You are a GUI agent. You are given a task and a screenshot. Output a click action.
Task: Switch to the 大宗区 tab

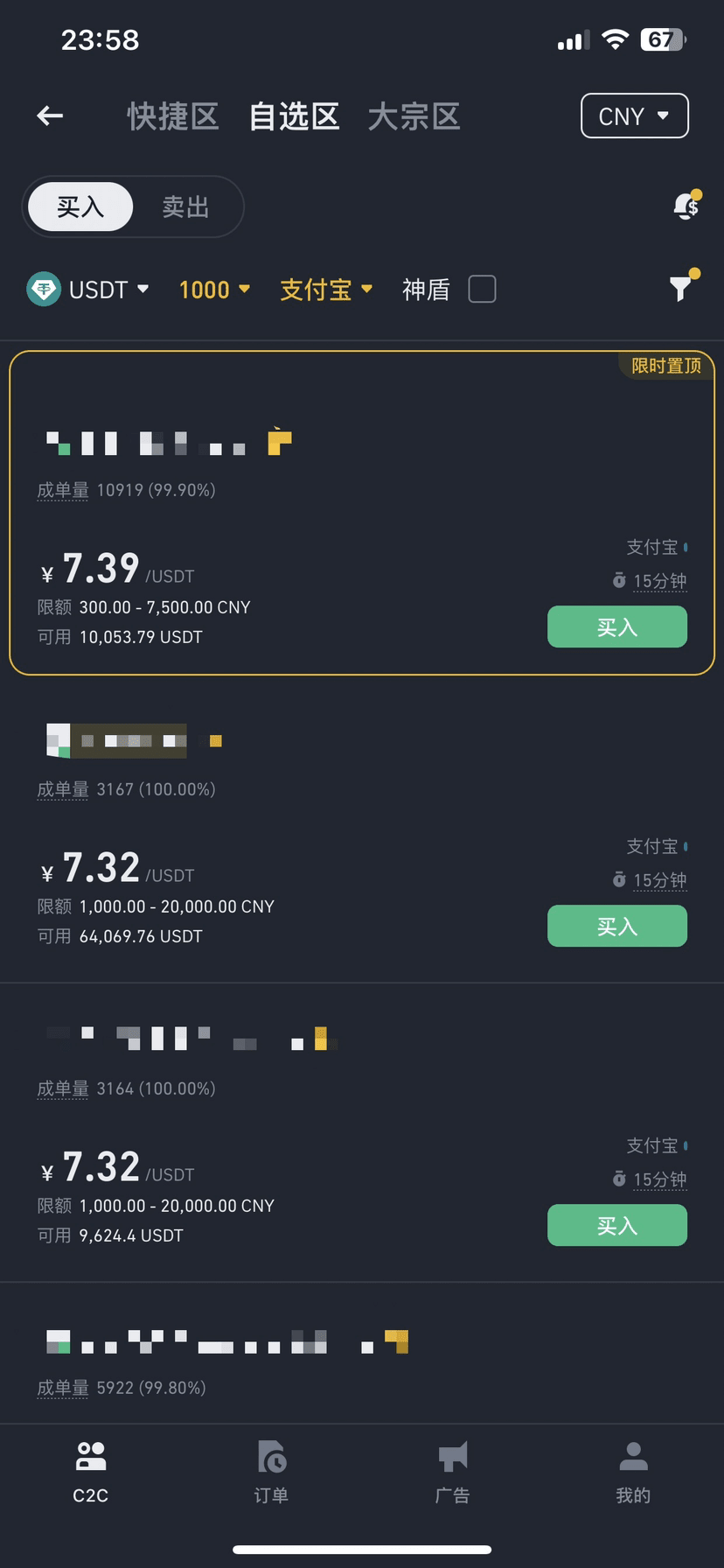pyautogui.click(x=414, y=115)
